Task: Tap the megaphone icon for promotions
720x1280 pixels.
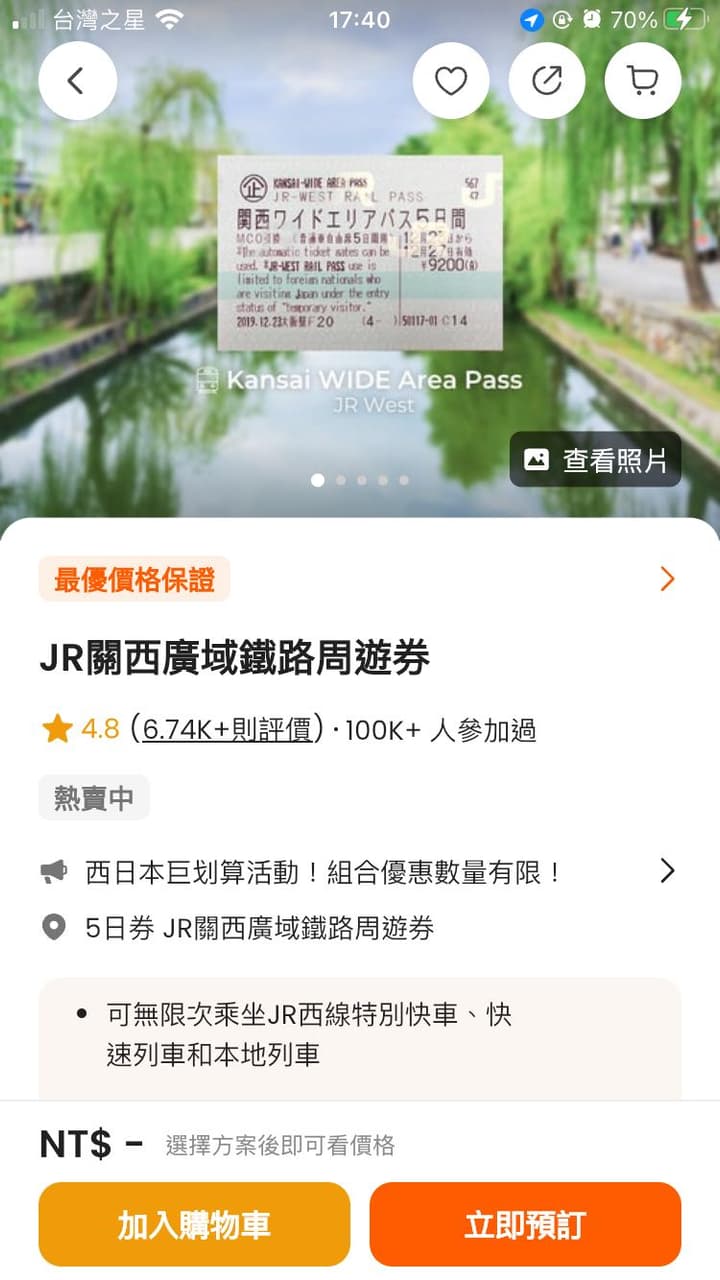Action: pyautogui.click(x=56, y=870)
